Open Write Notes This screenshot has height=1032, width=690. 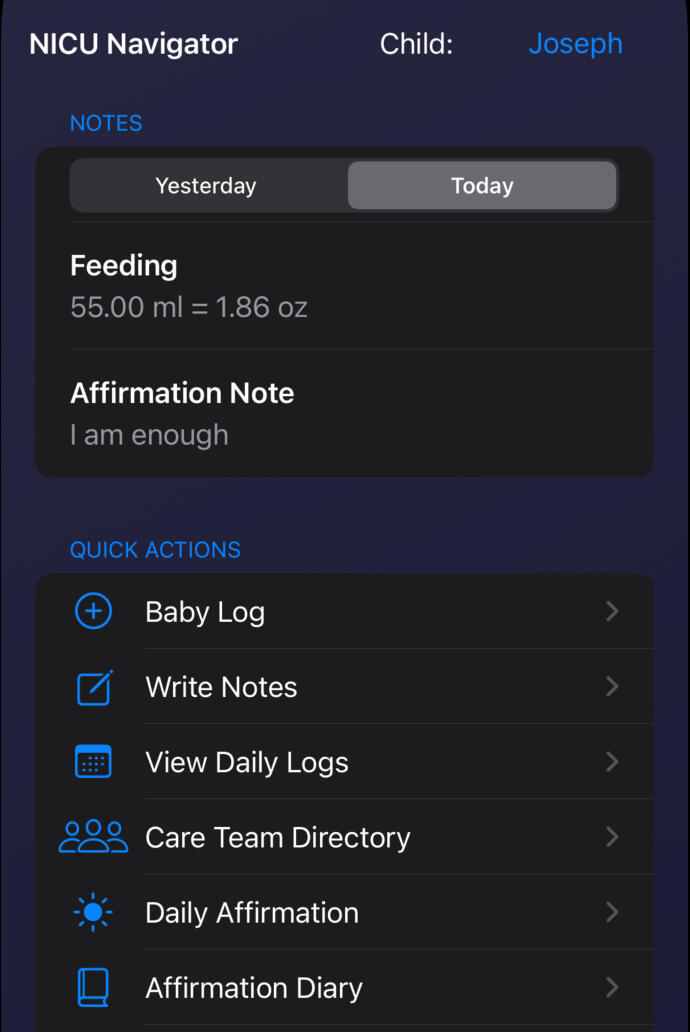[344, 687]
